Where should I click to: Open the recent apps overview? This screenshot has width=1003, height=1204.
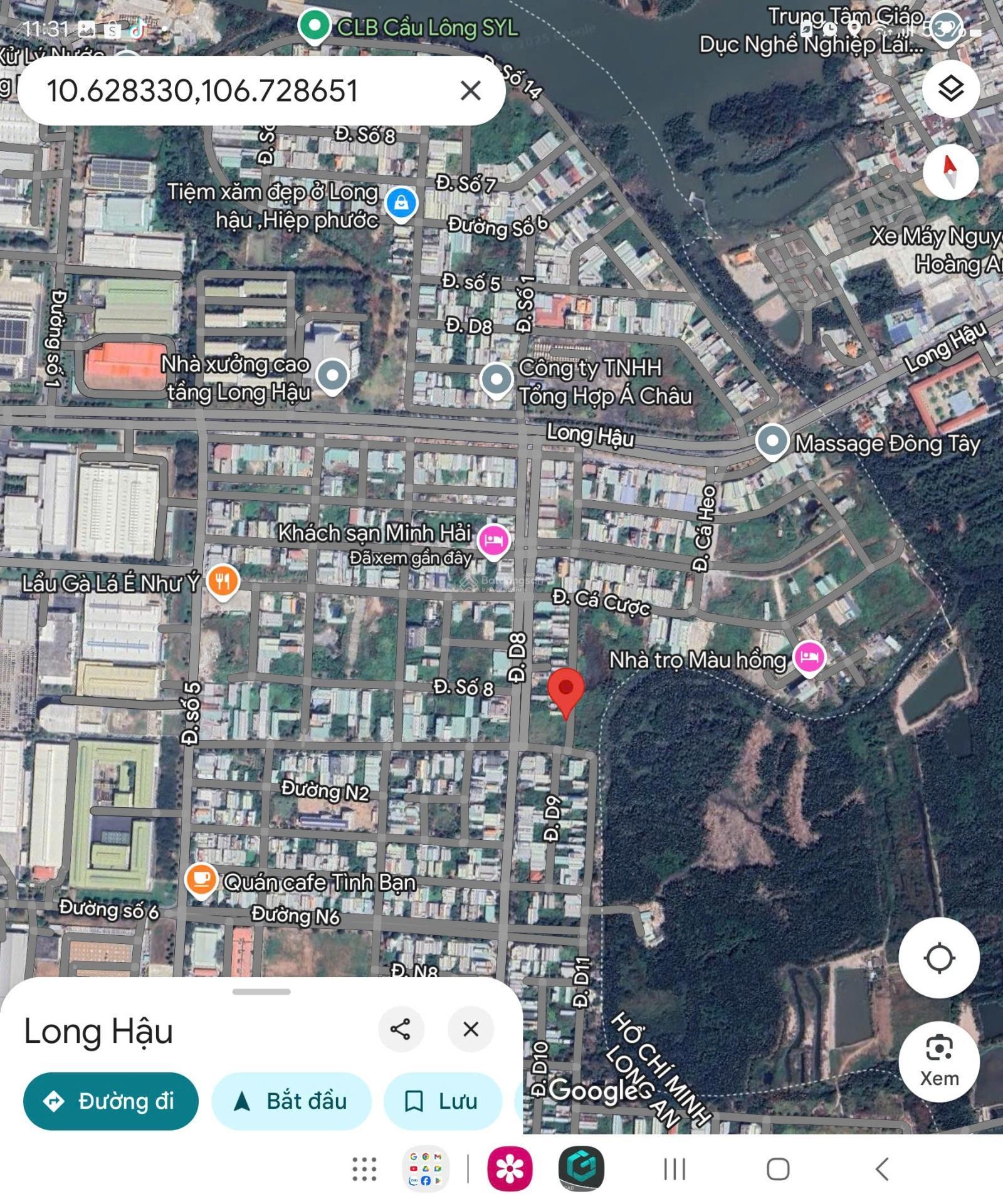point(675,1170)
